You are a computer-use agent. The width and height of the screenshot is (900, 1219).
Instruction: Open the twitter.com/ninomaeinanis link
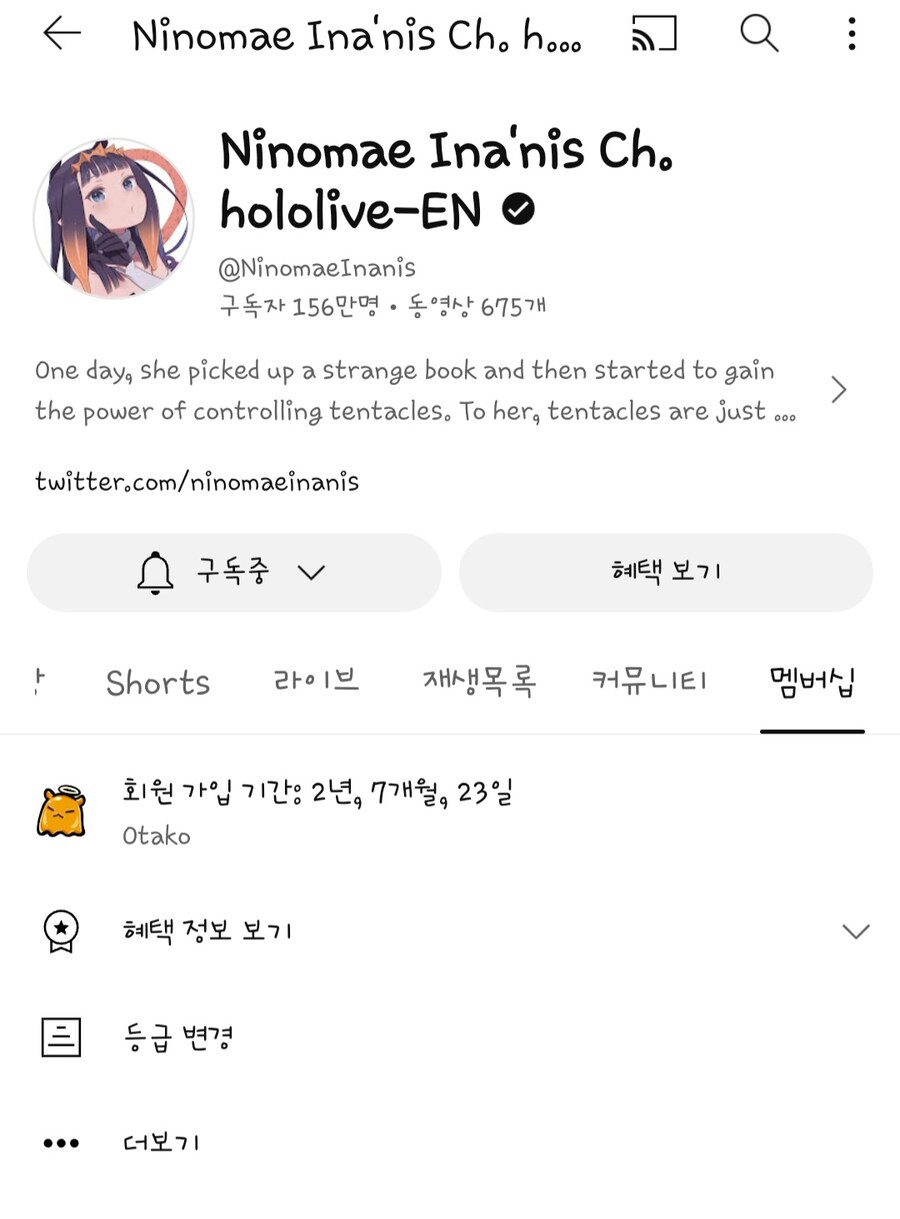tap(197, 481)
